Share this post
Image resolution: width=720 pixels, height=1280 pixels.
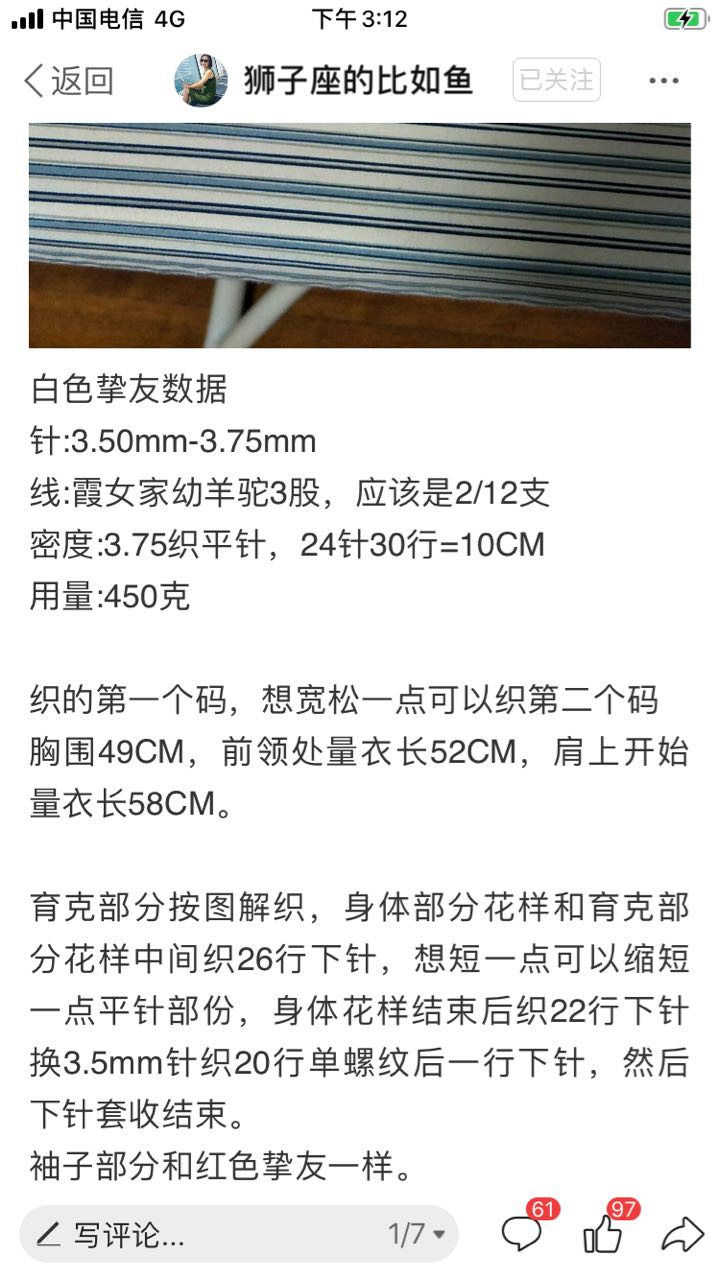(x=682, y=1234)
